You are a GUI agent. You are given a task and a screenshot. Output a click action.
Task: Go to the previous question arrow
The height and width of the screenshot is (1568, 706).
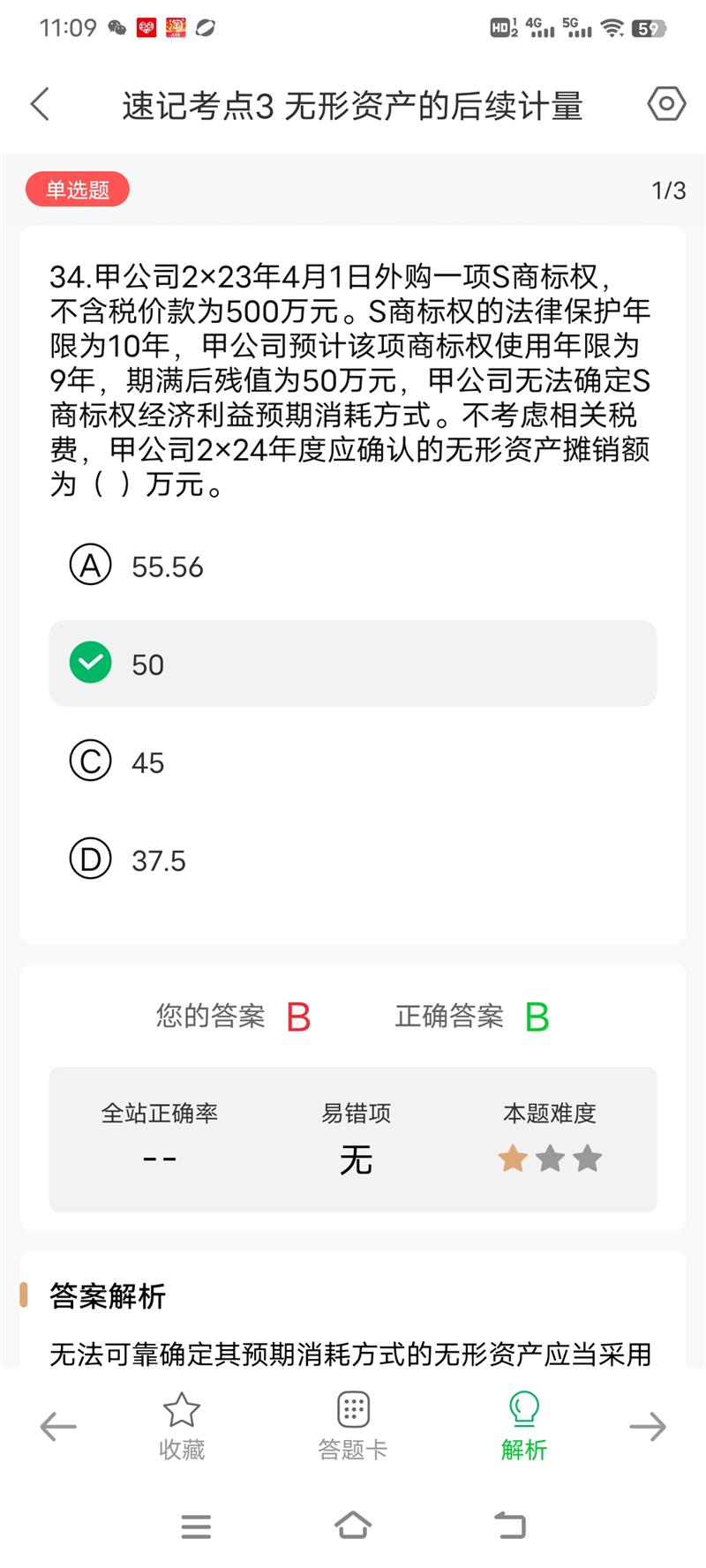point(58,1426)
